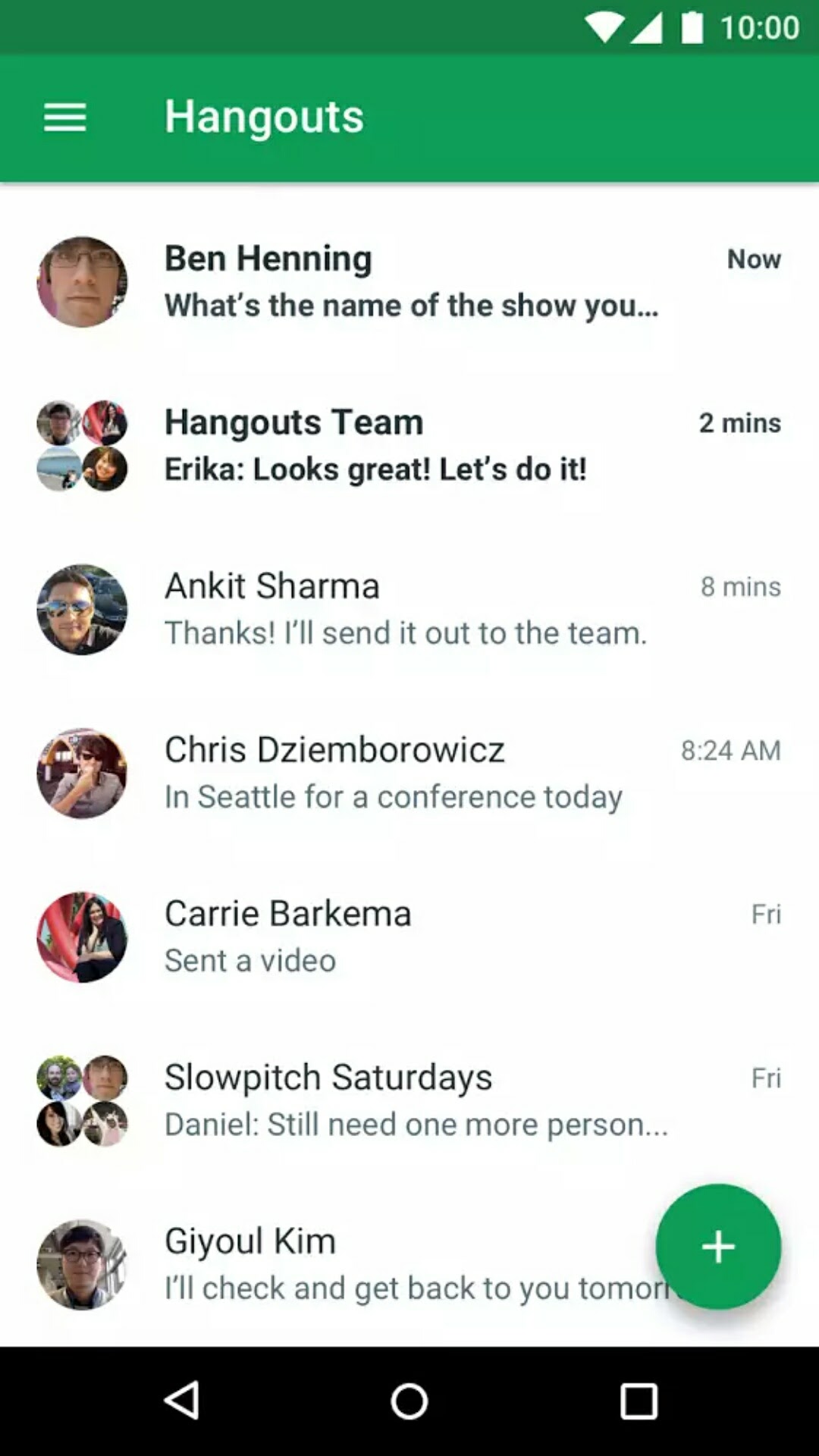Open the chat with Ben Henning

click(x=409, y=282)
